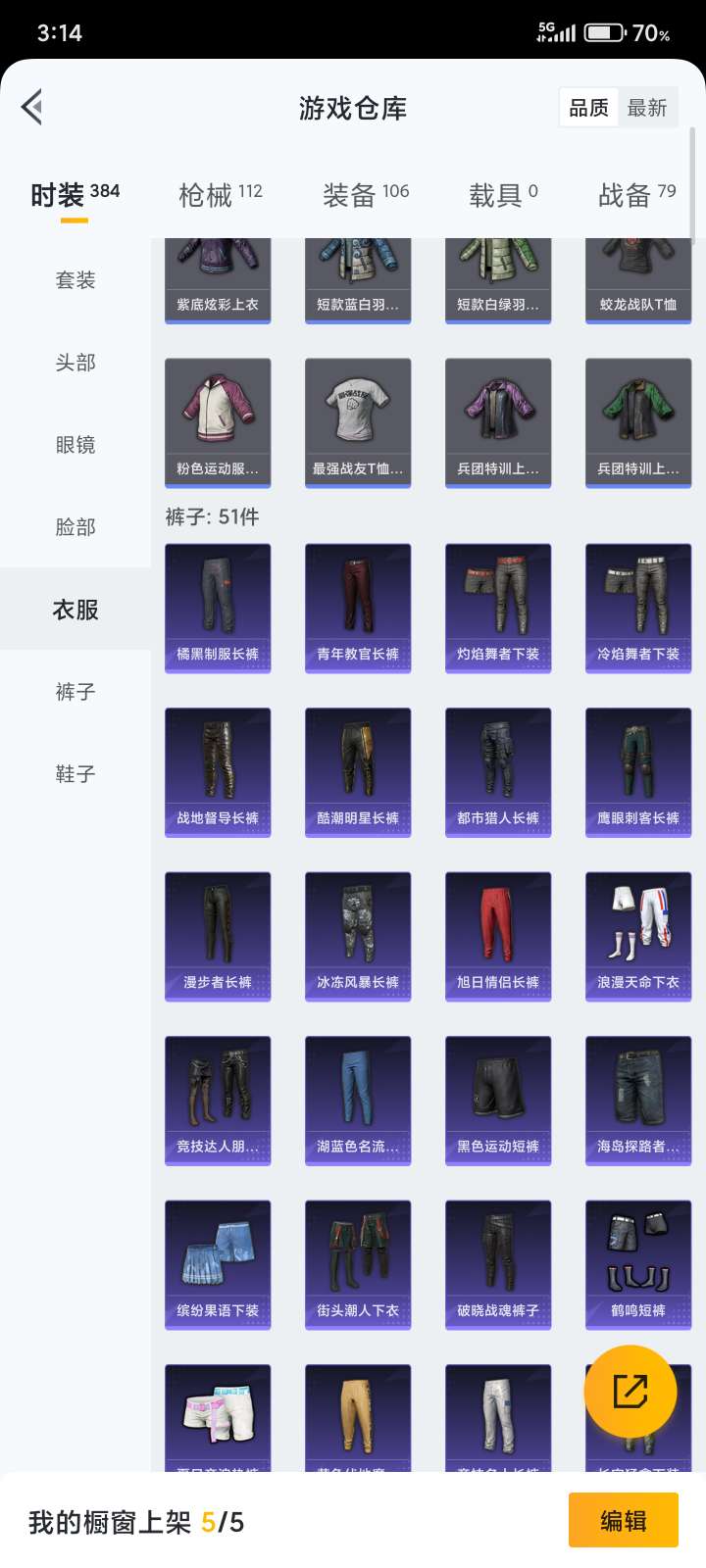
Task: Go back using the top-left arrow
Action: coord(32,107)
